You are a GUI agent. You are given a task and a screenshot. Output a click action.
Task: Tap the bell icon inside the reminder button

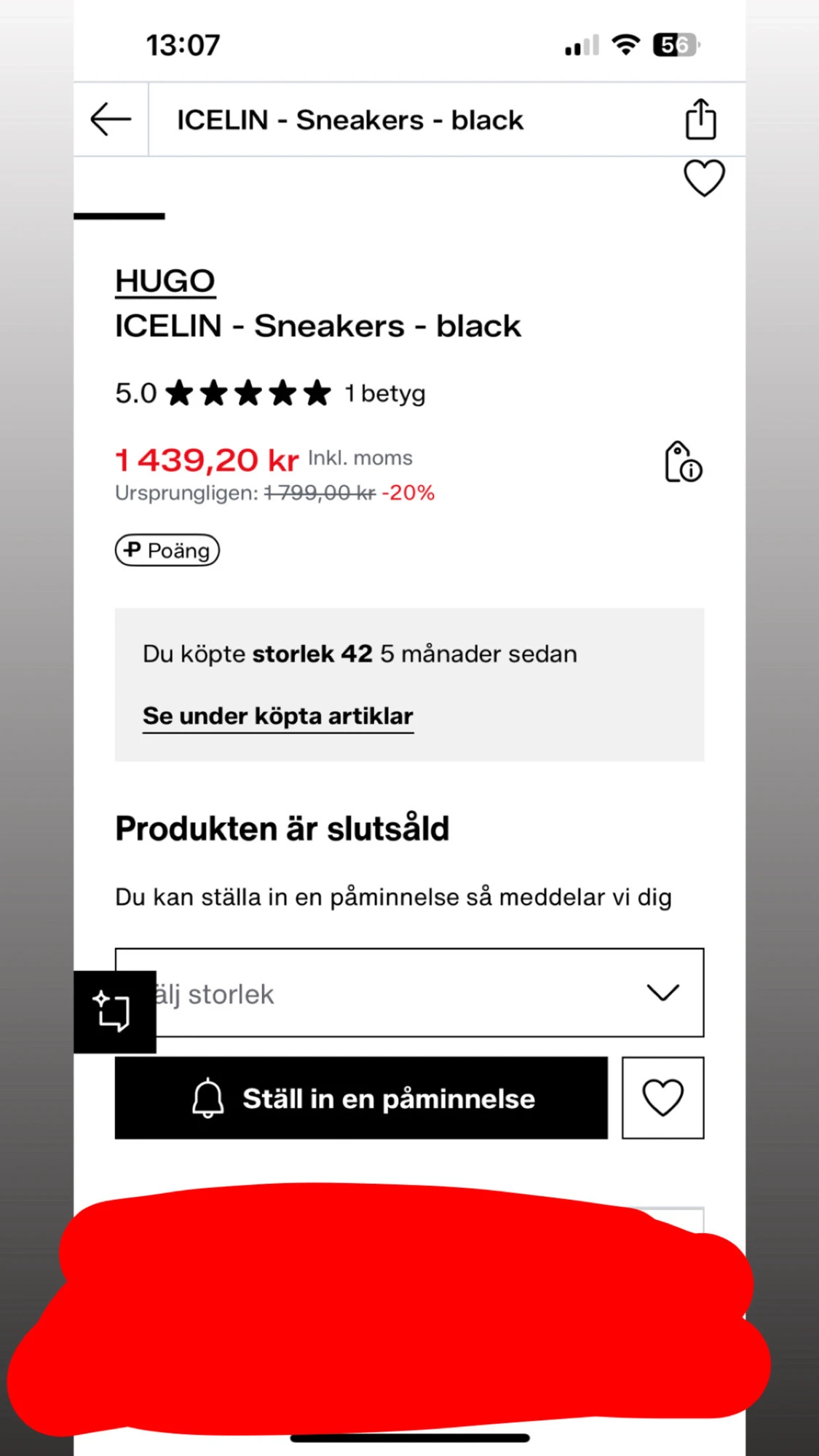point(207,1098)
